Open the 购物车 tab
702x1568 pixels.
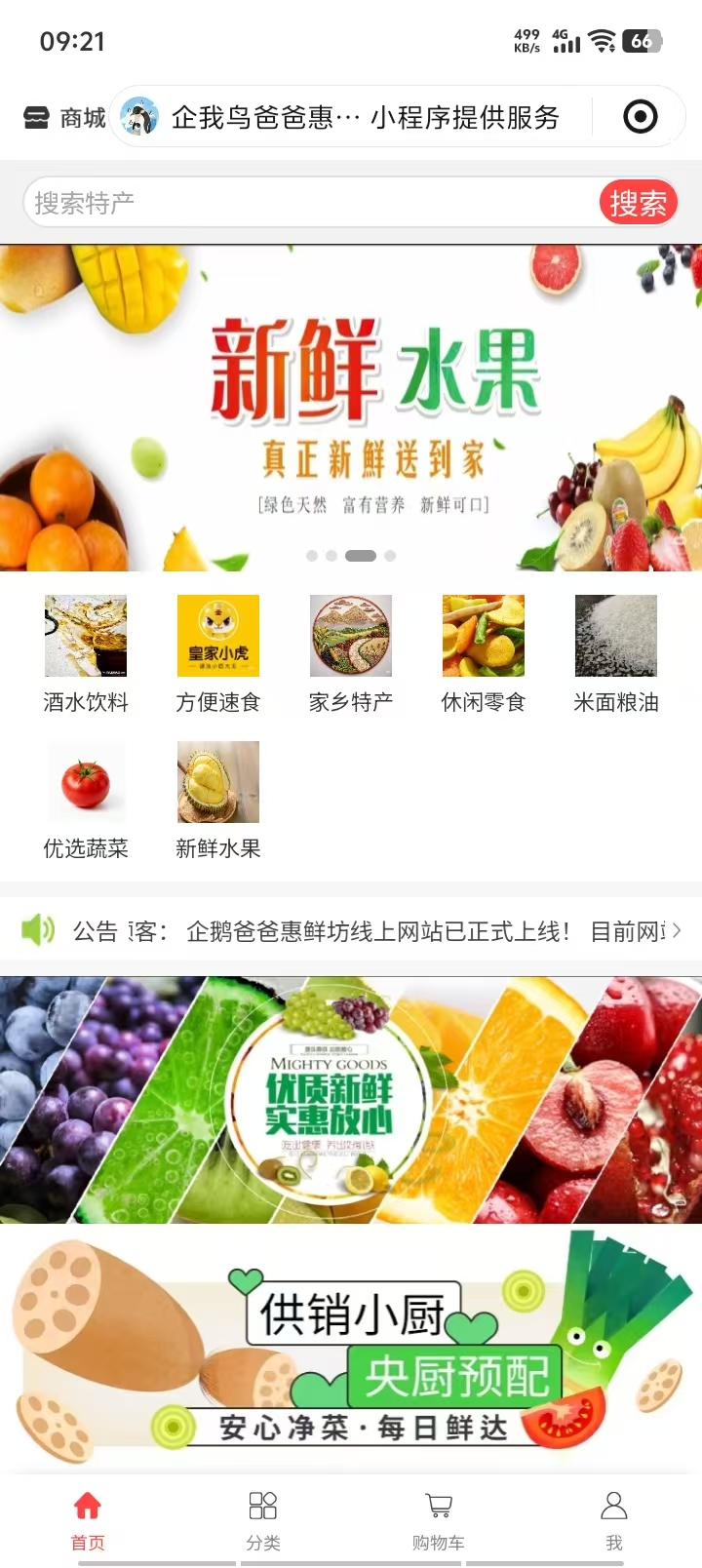click(x=439, y=1519)
